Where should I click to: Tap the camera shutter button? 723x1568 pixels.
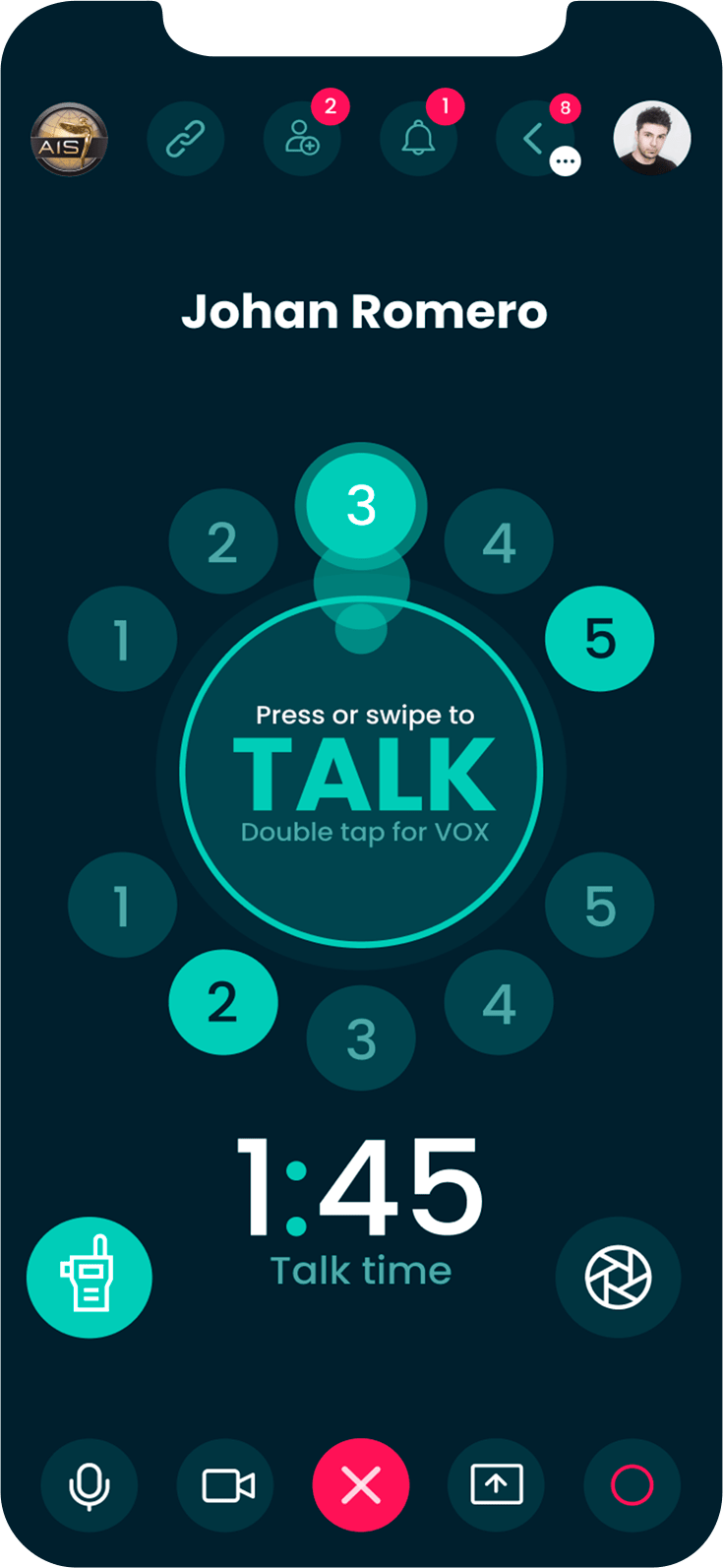point(618,1277)
